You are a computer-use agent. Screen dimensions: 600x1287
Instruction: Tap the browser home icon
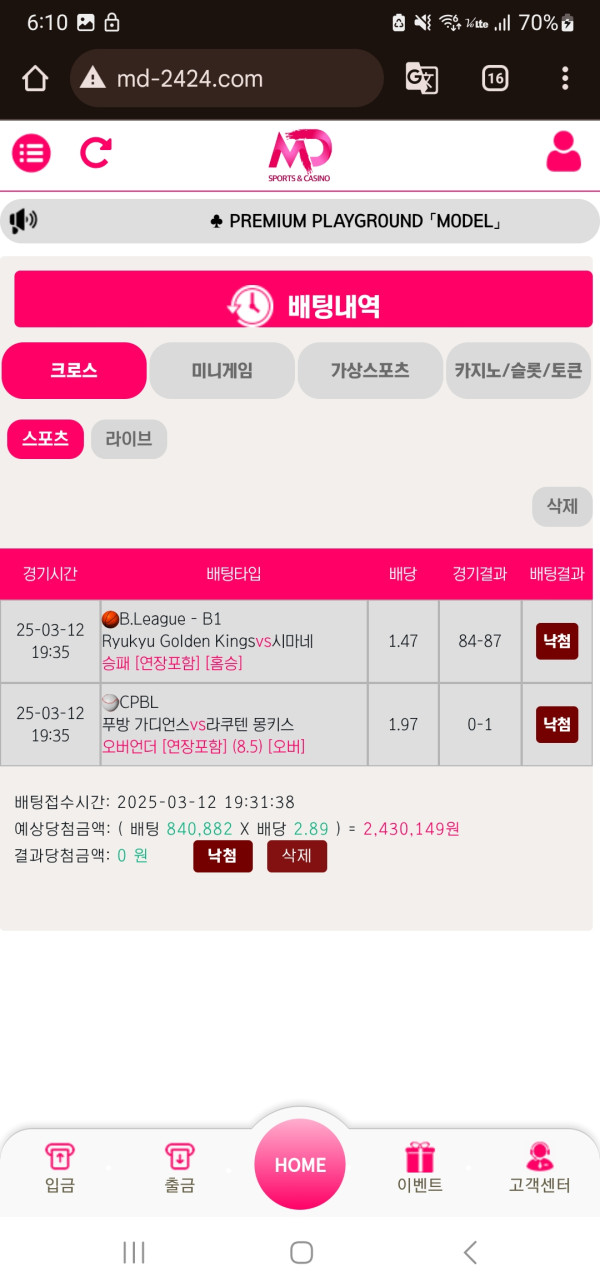click(35, 78)
